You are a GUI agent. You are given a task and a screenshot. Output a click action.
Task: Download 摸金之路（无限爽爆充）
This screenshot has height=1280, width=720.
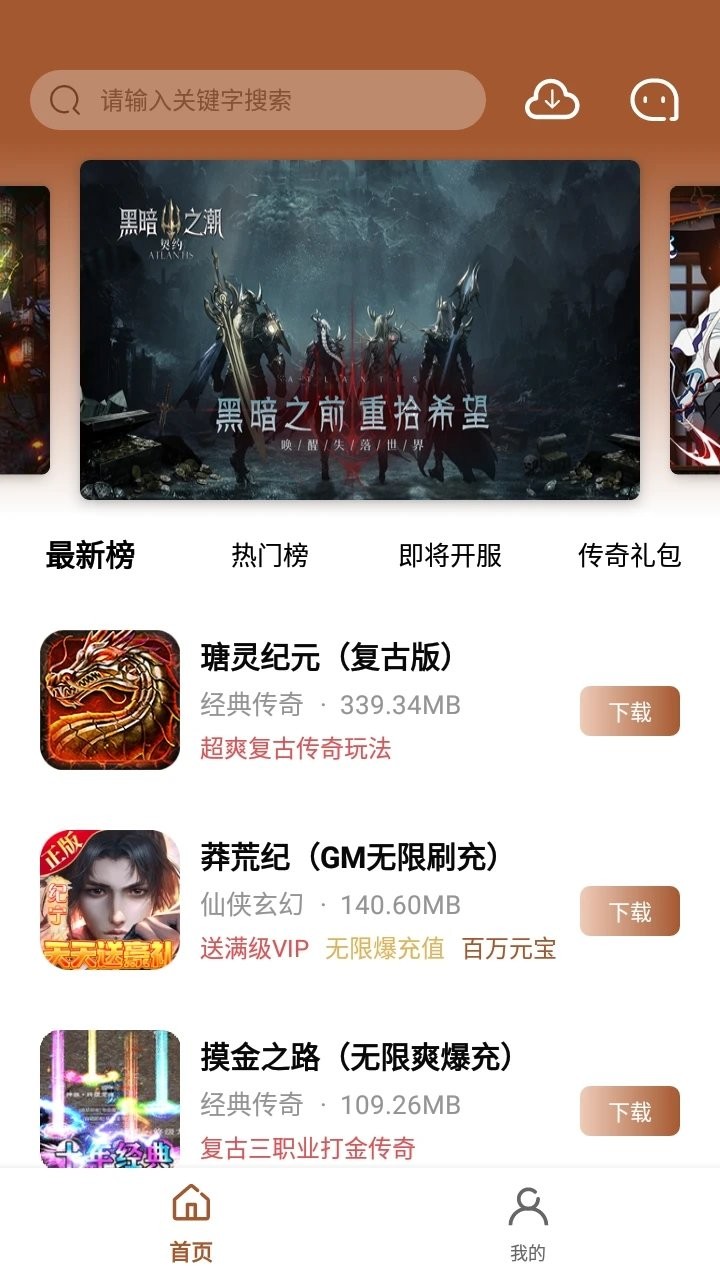click(630, 1111)
